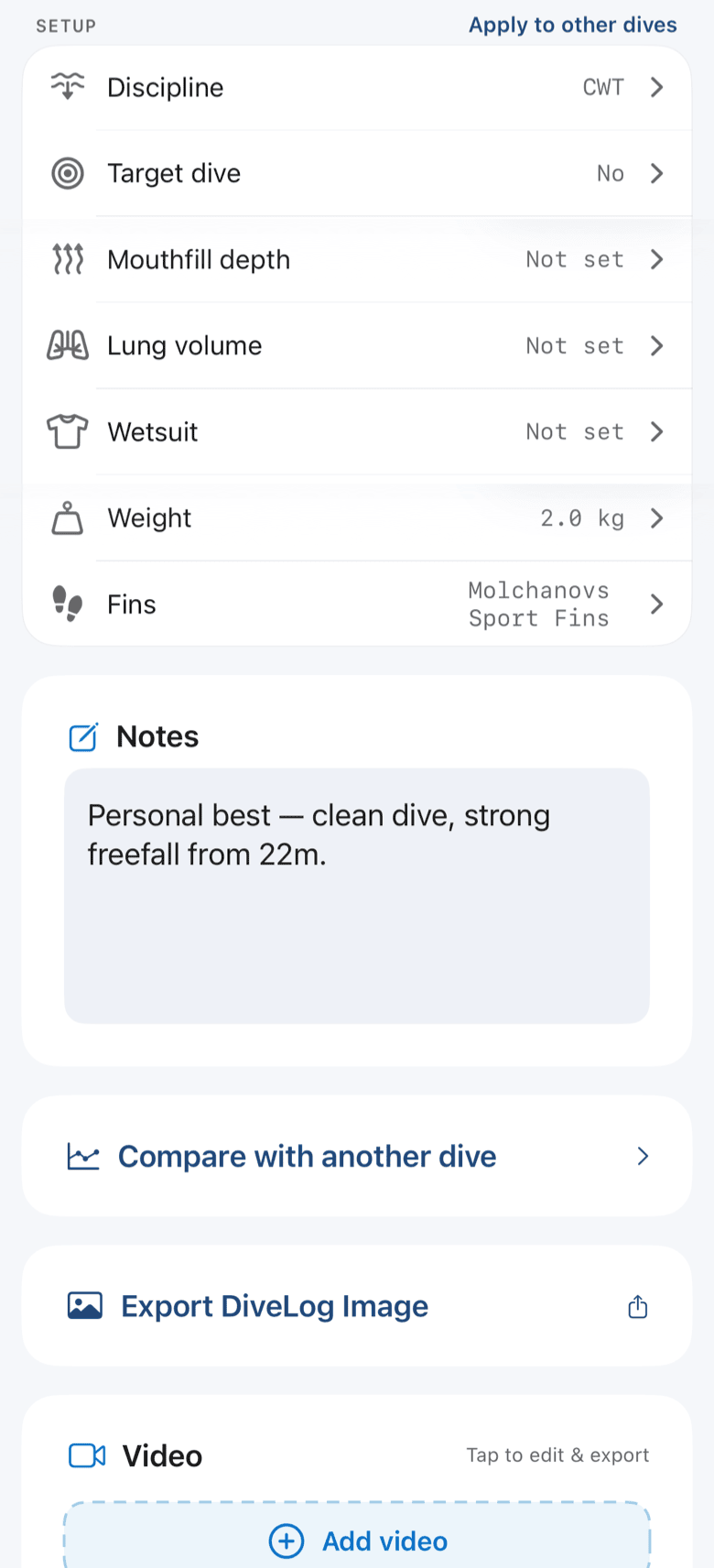Tap Apply to other dives
The height and width of the screenshot is (1568, 714).
point(573,25)
